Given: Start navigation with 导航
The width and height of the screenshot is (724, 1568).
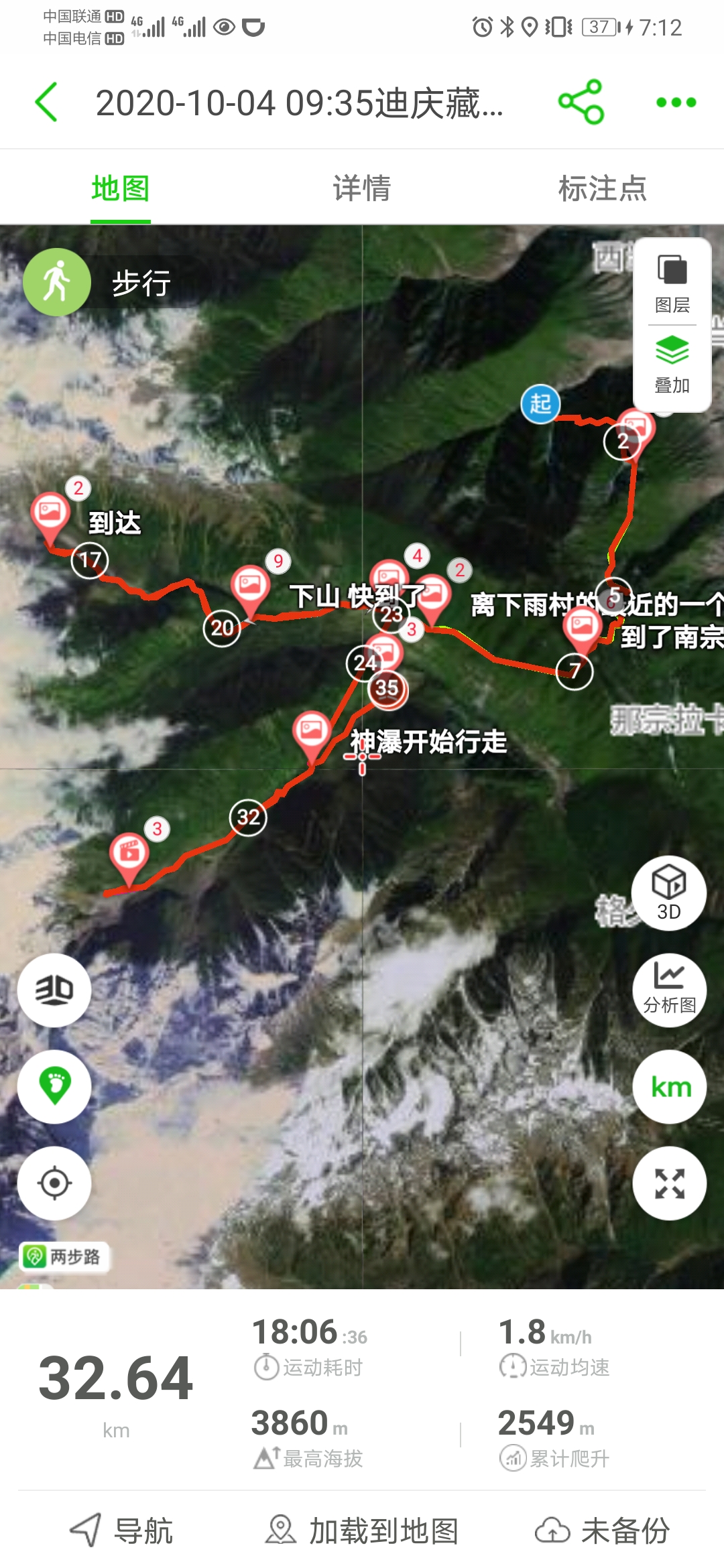Looking at the screenshot, I should (x=122, y=1530).
